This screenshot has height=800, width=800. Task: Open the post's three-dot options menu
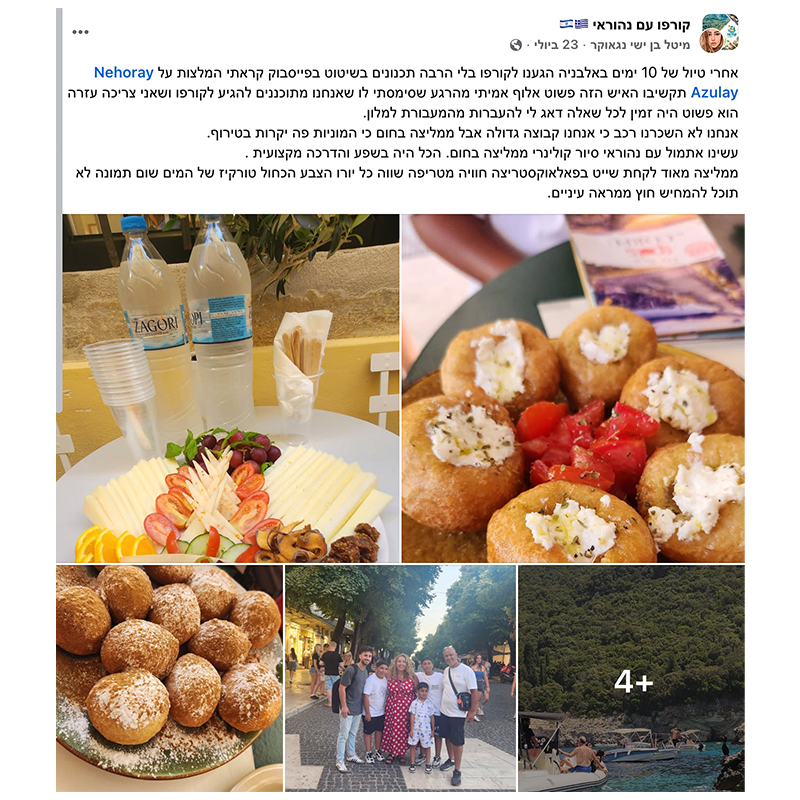pos(81,31)
